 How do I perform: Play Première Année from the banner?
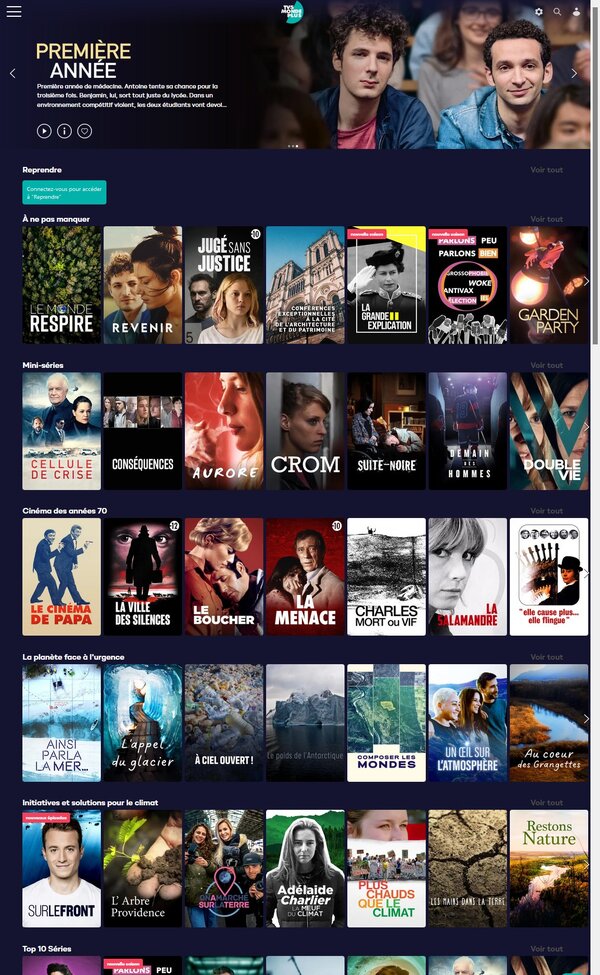pos(44,130)
